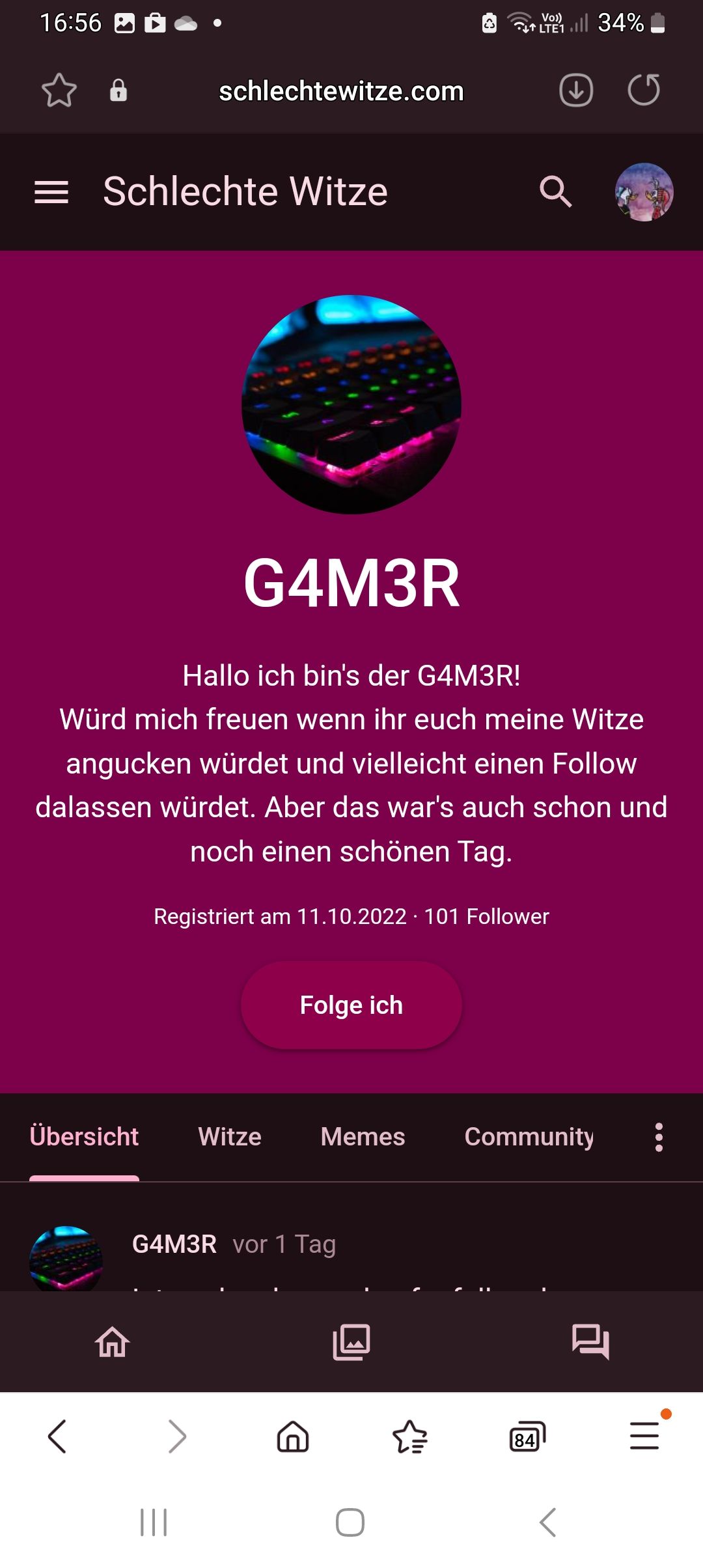Screen dimensions: 703x1568
Task: Open my profile avatar in header
Action: [644, 192]
